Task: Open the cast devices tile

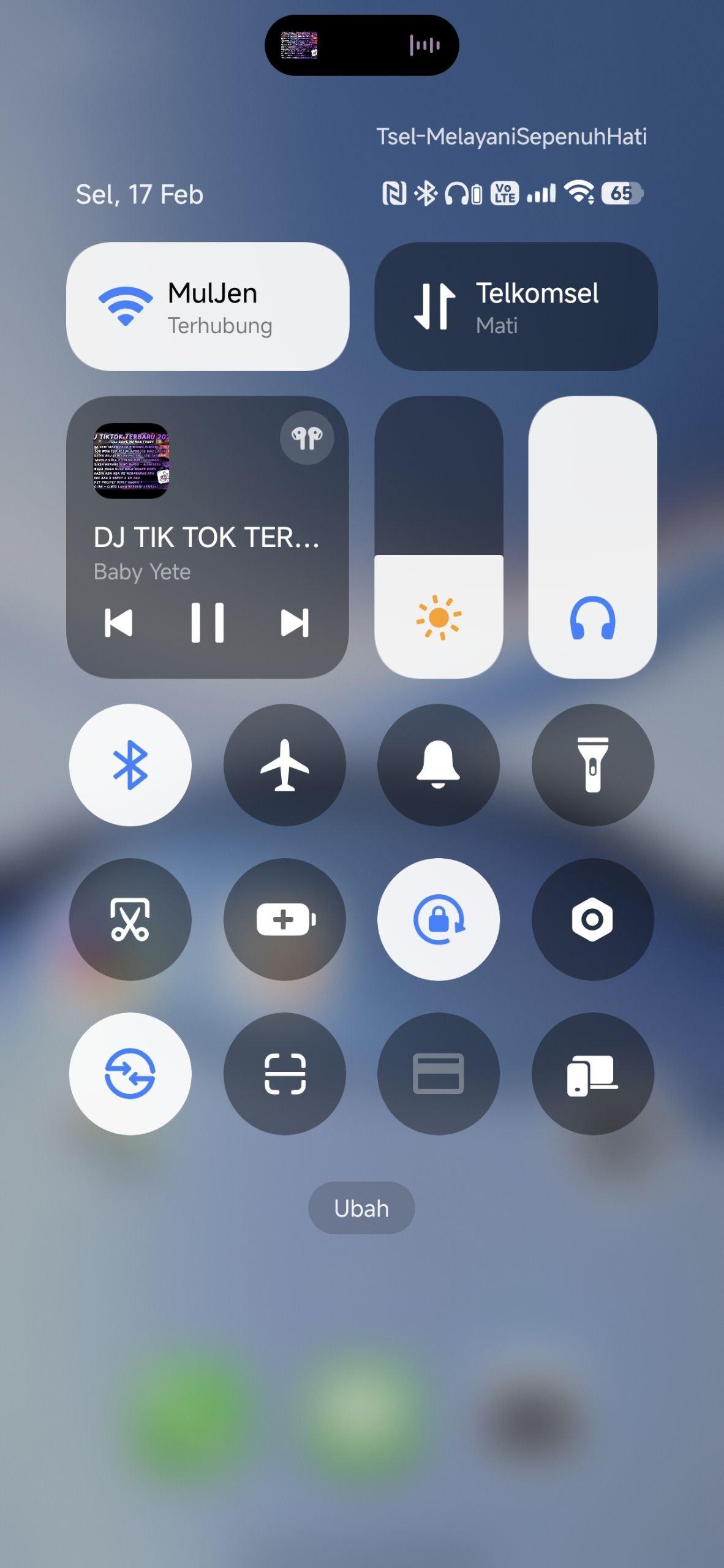Action: coord(592,1074)
